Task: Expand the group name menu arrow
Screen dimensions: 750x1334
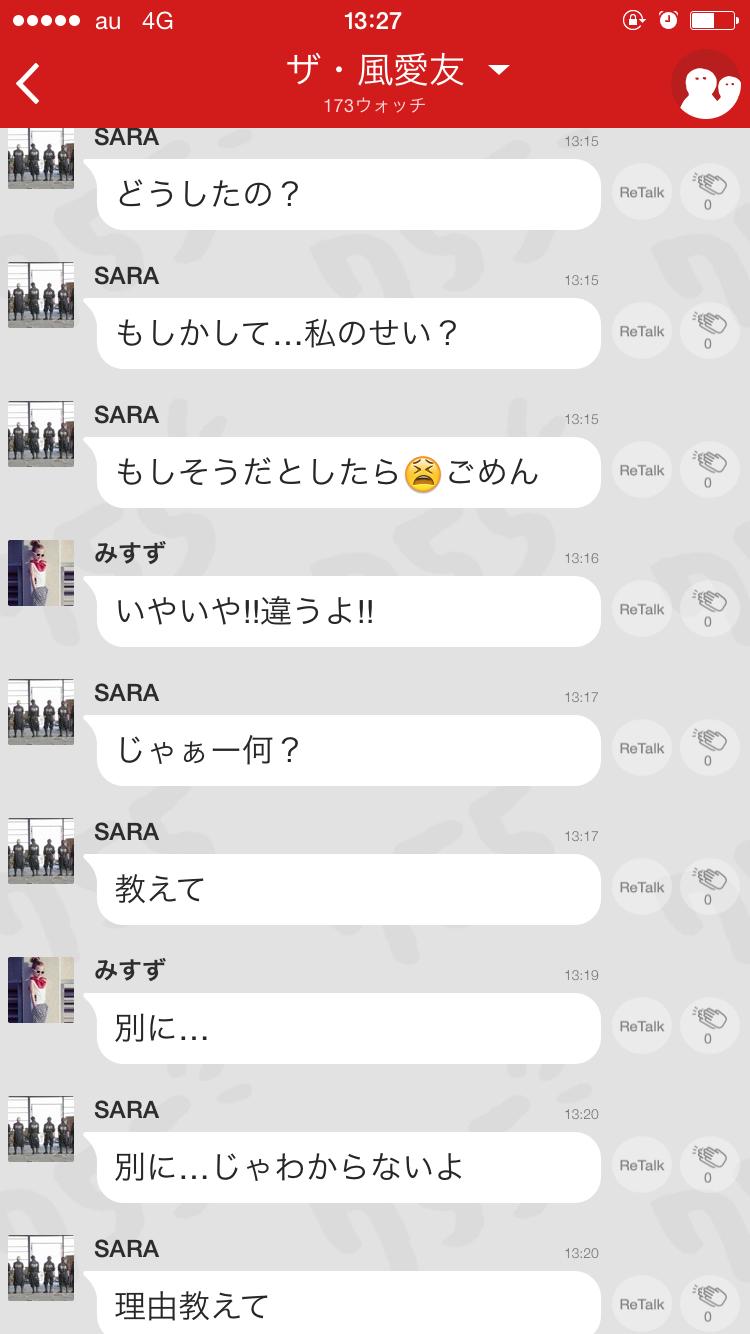Action: (497, 70)
